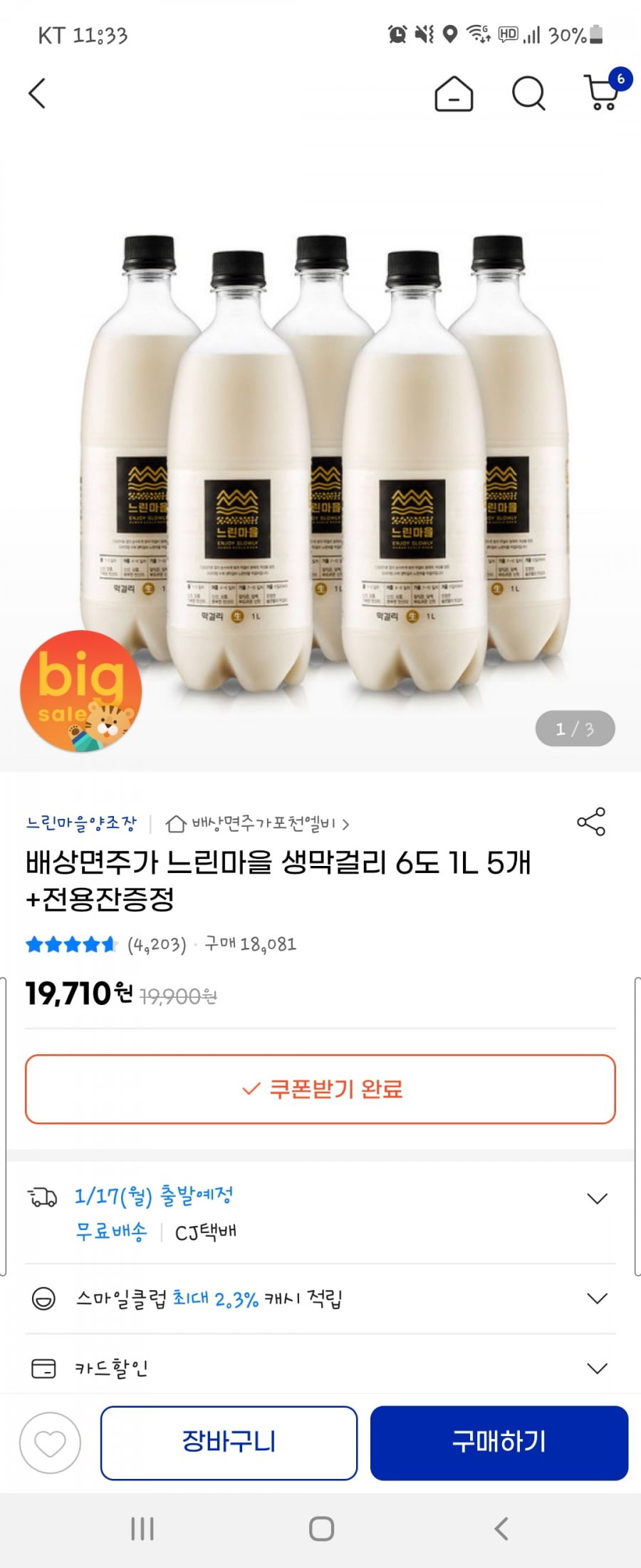This screenshot has height=1568, width=641.
Task: Buy now with 구매하기 button
Action: pos(499,1443)
